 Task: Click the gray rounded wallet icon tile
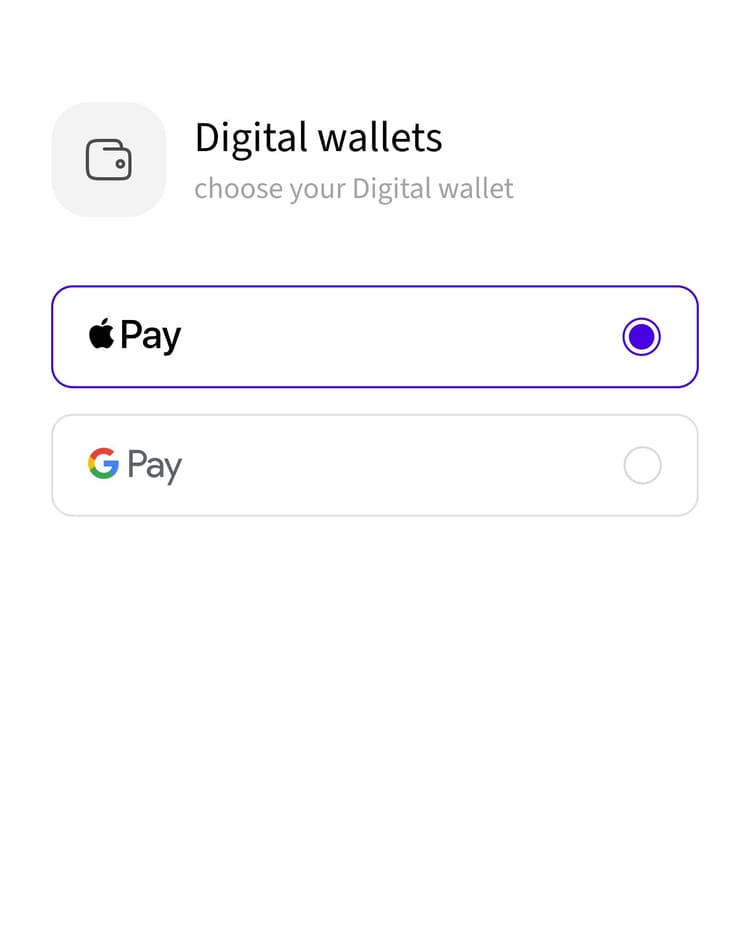click(x=109, y=160)
